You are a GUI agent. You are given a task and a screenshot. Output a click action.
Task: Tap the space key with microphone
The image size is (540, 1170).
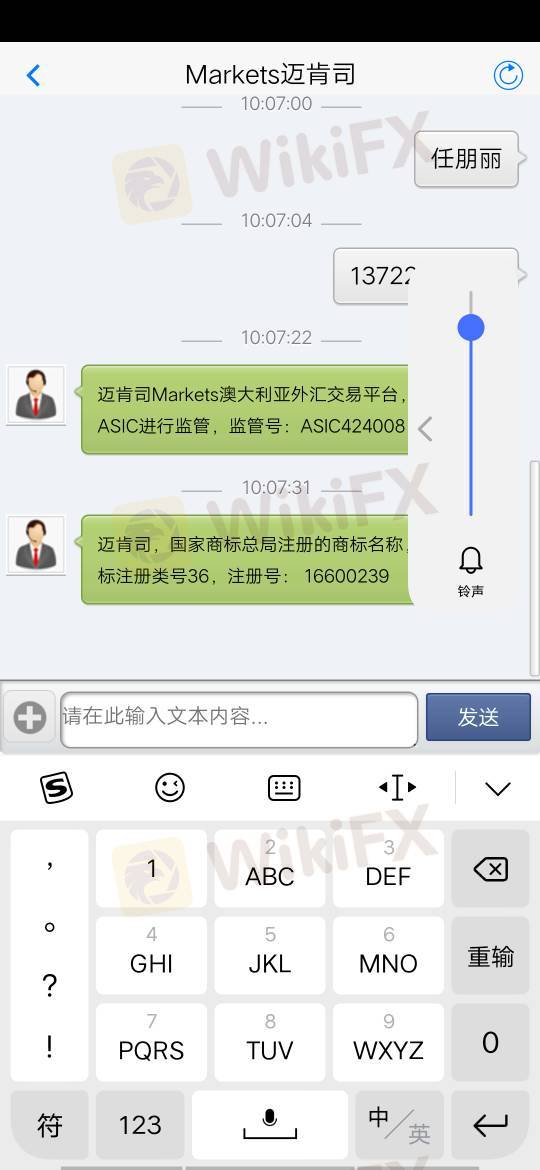(x=270, y=1125)
